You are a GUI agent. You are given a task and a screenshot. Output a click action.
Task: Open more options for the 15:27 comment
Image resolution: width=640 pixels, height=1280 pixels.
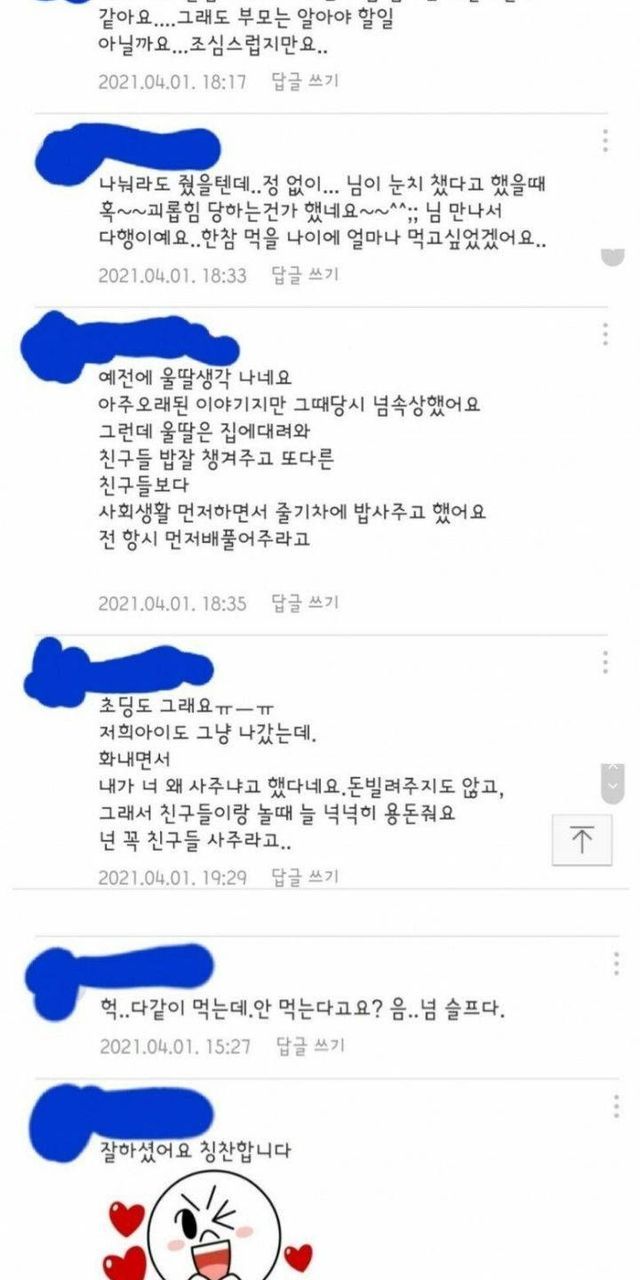click(615, 964)
